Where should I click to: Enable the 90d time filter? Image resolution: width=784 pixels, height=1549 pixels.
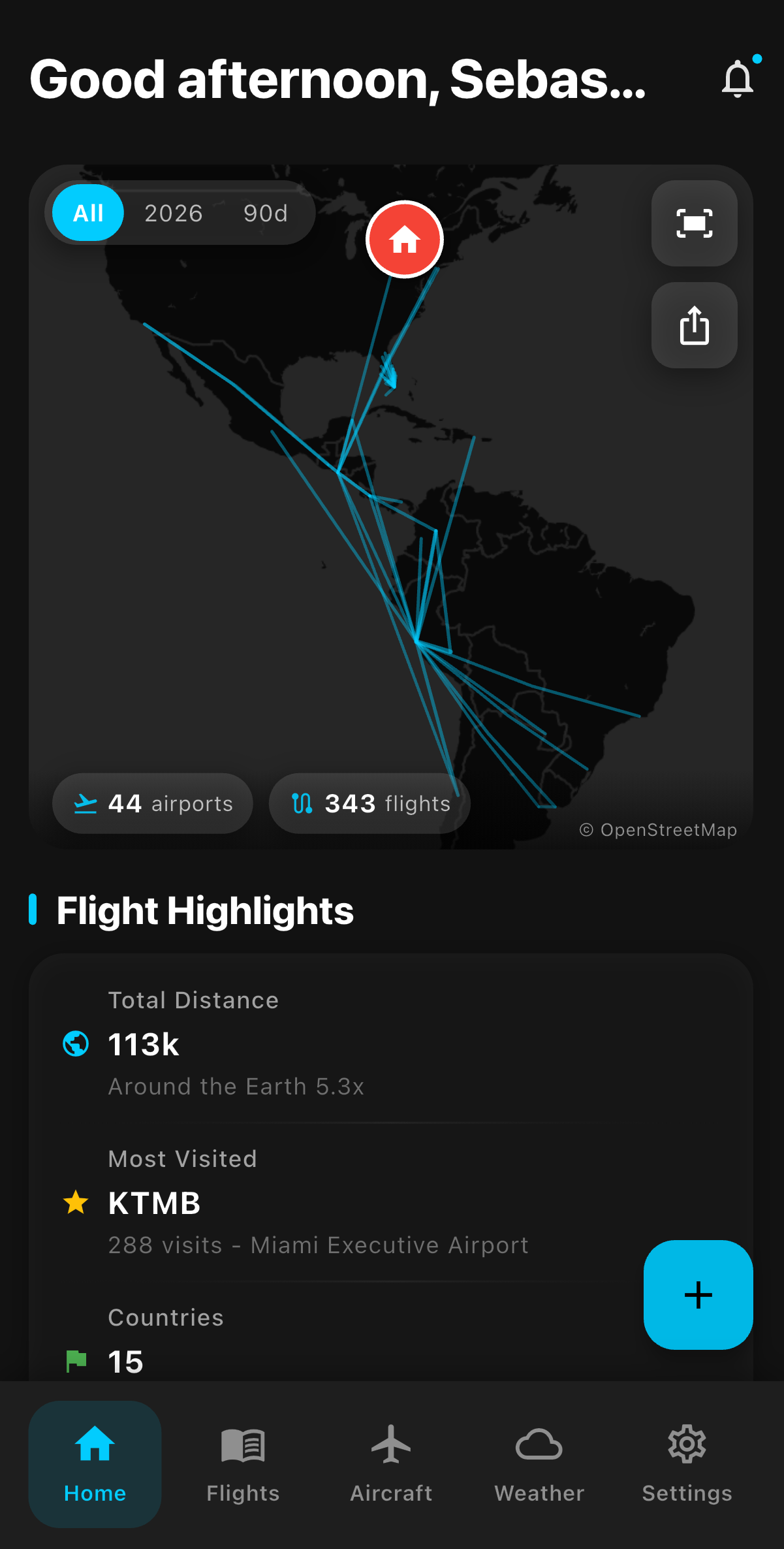pyautogui.click(x=265, y=213)
